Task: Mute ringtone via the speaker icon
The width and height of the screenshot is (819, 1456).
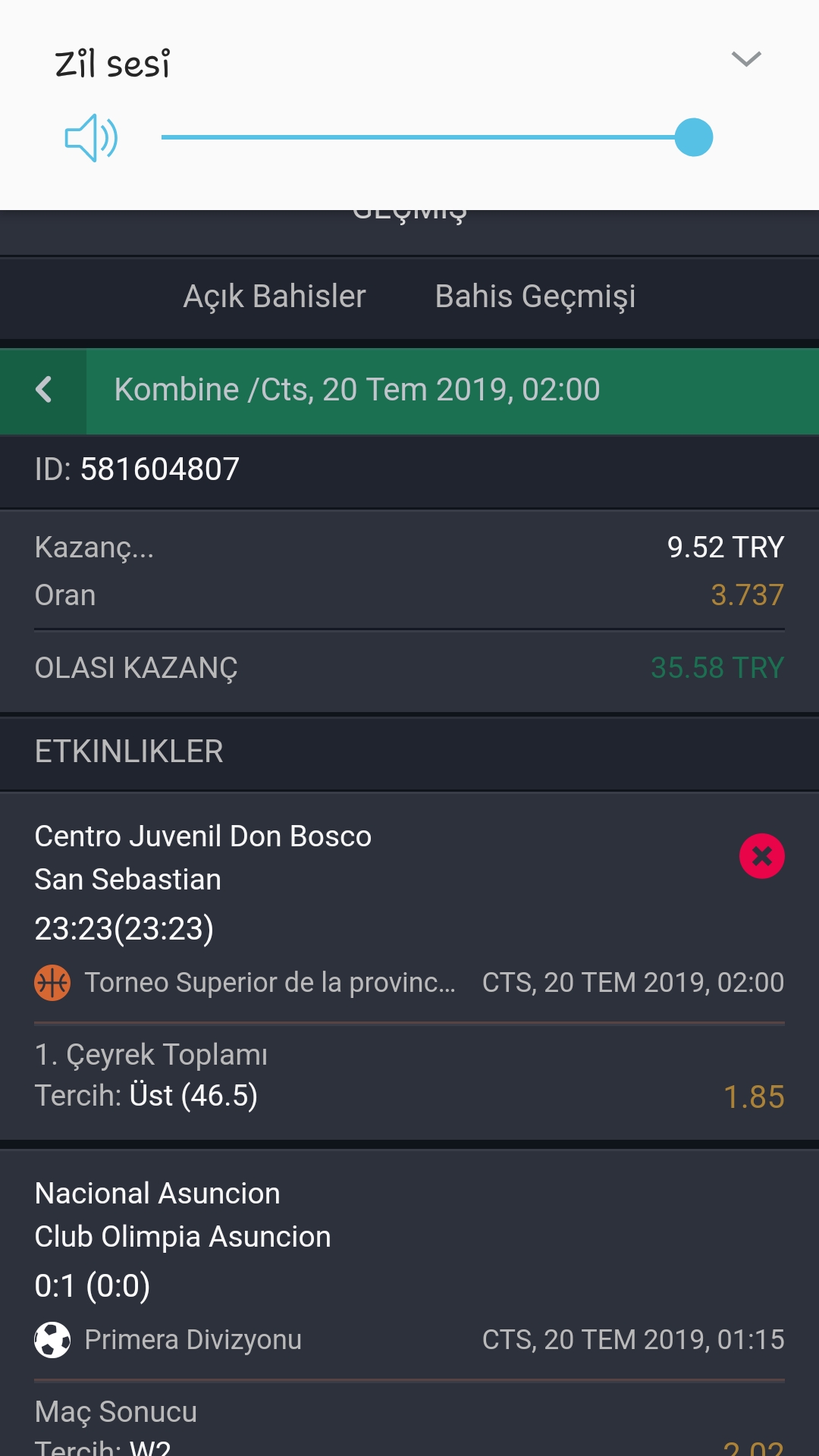Action: click(x=91, y=138)
